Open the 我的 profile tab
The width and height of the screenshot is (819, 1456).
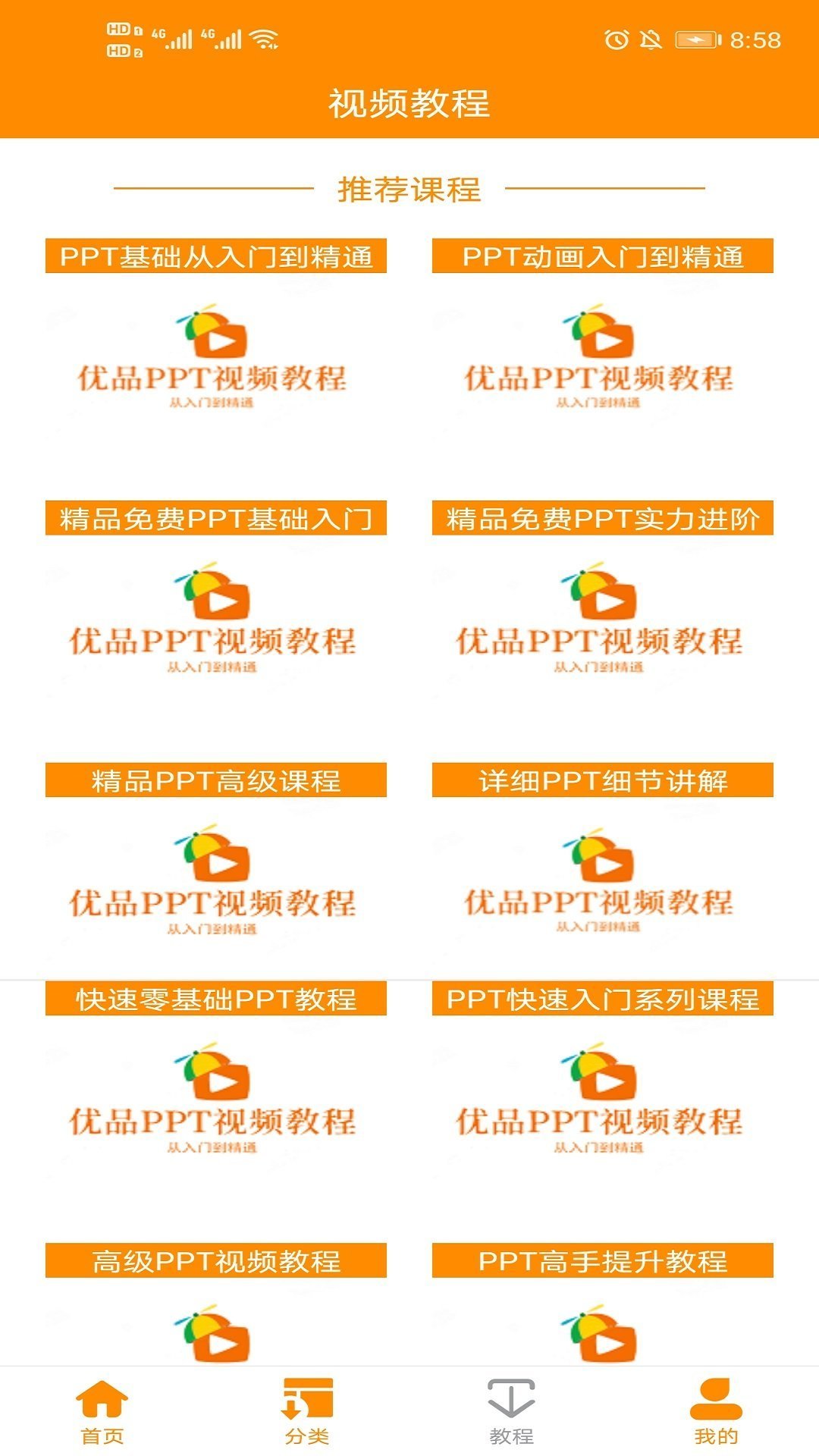[x=716, y=1412]
